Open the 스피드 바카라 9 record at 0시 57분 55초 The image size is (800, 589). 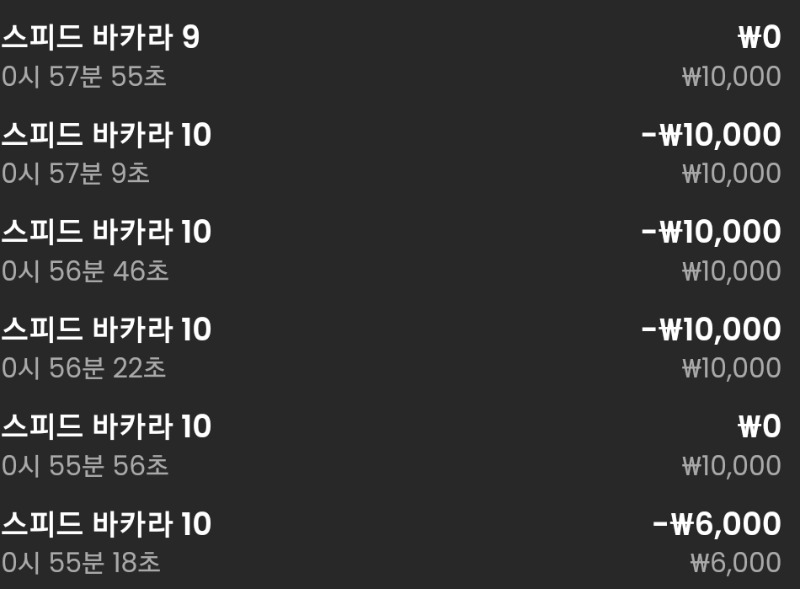[x=400, y=56]
